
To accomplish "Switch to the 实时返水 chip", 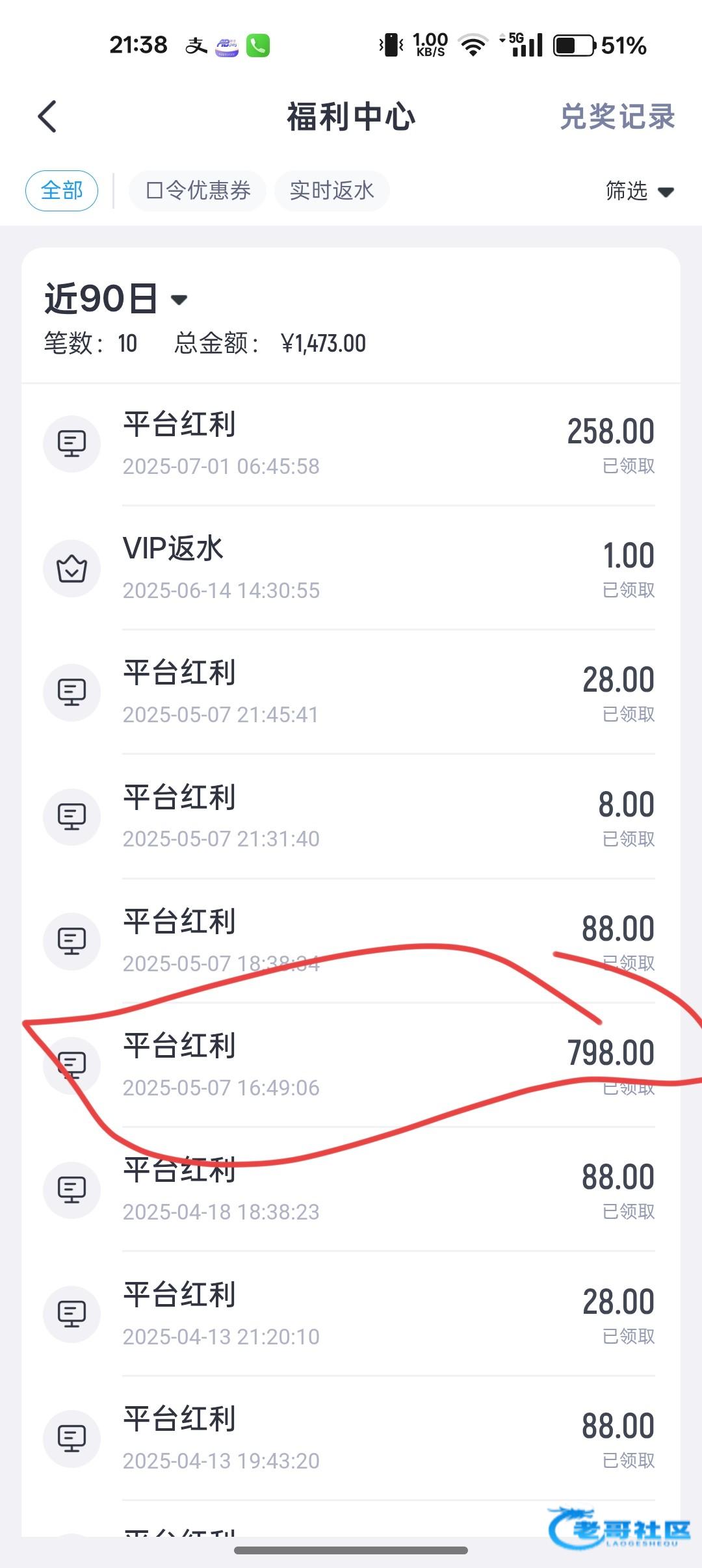I will pyautogui.click(x=331, y=191).
